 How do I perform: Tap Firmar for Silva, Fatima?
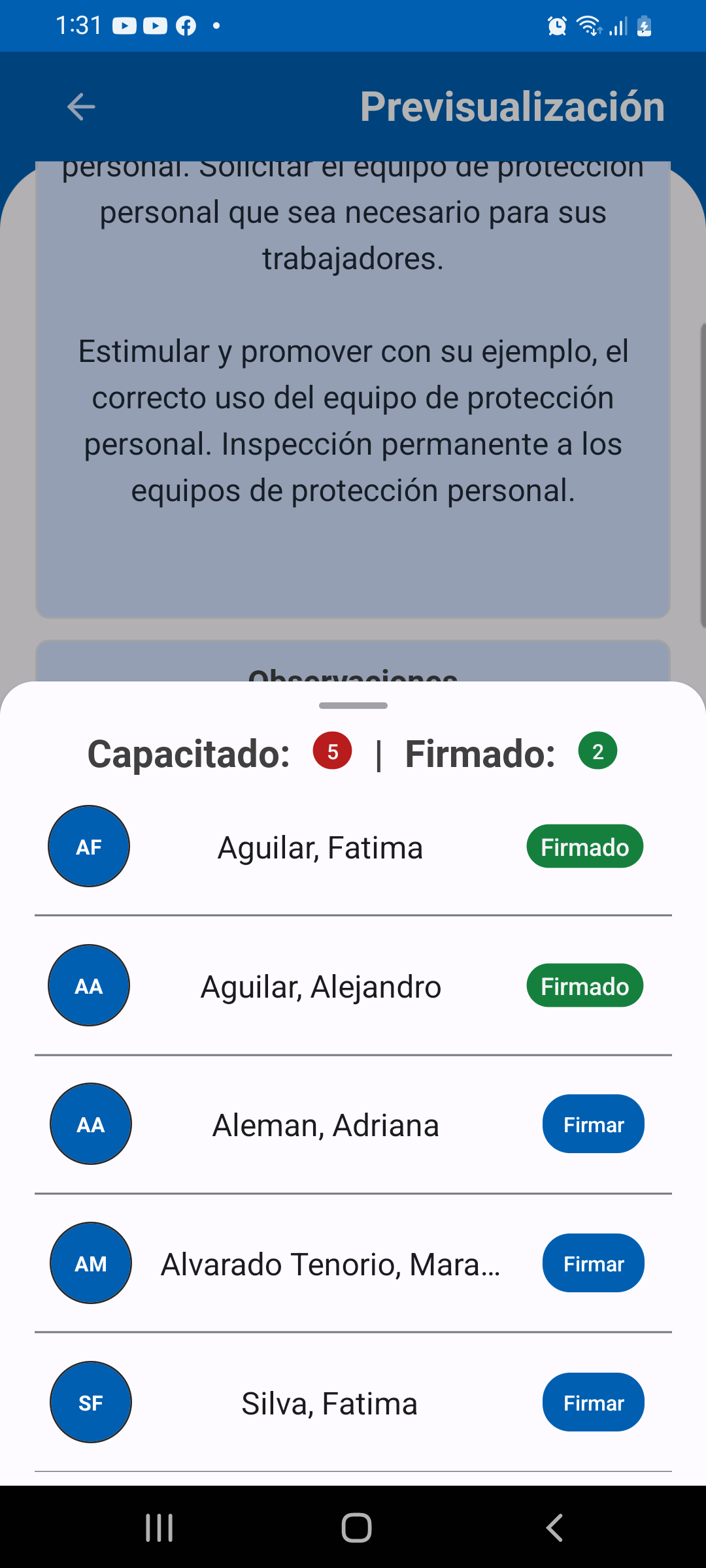pyautogui.click(x=593, y=1402)
